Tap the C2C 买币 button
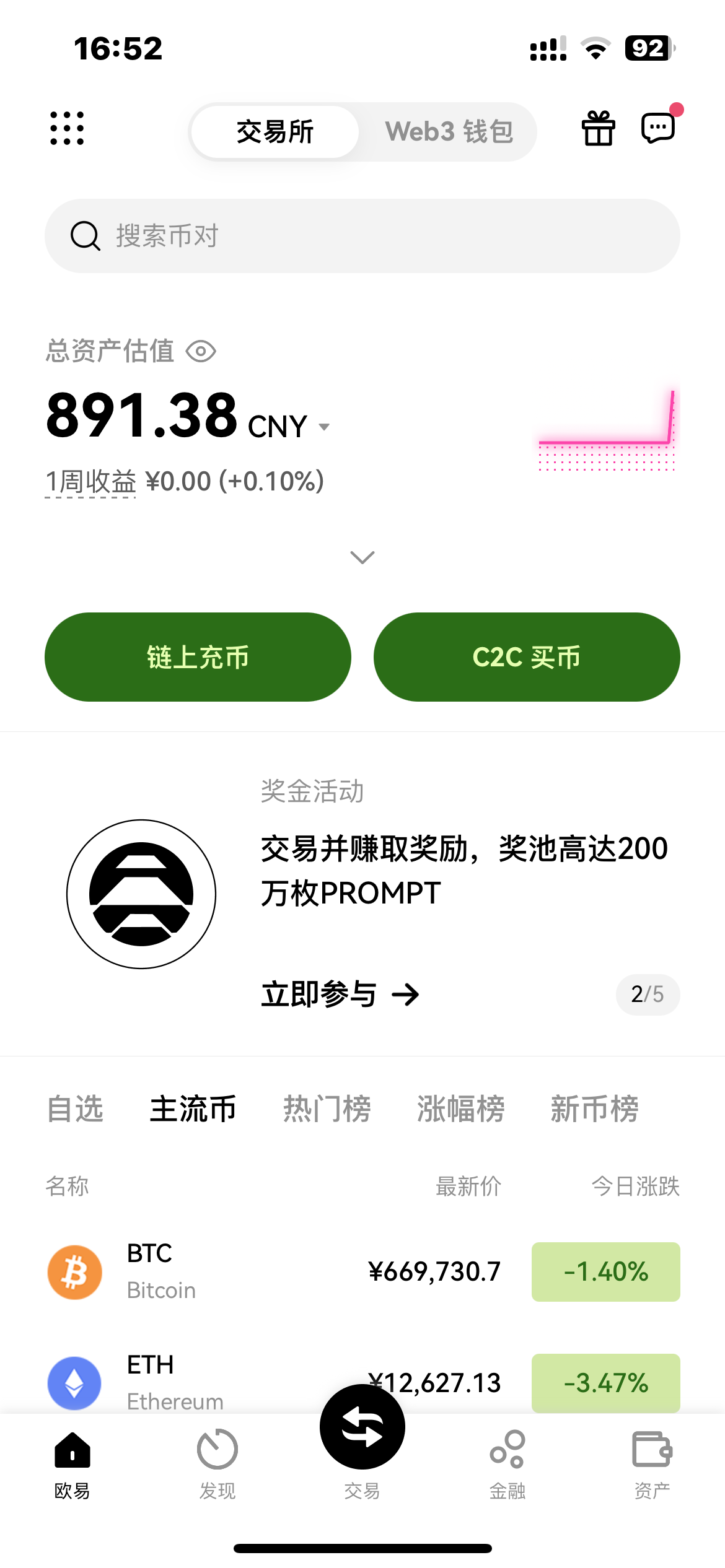The height and width of the screenshot is (1568, 725). [527, 657]
